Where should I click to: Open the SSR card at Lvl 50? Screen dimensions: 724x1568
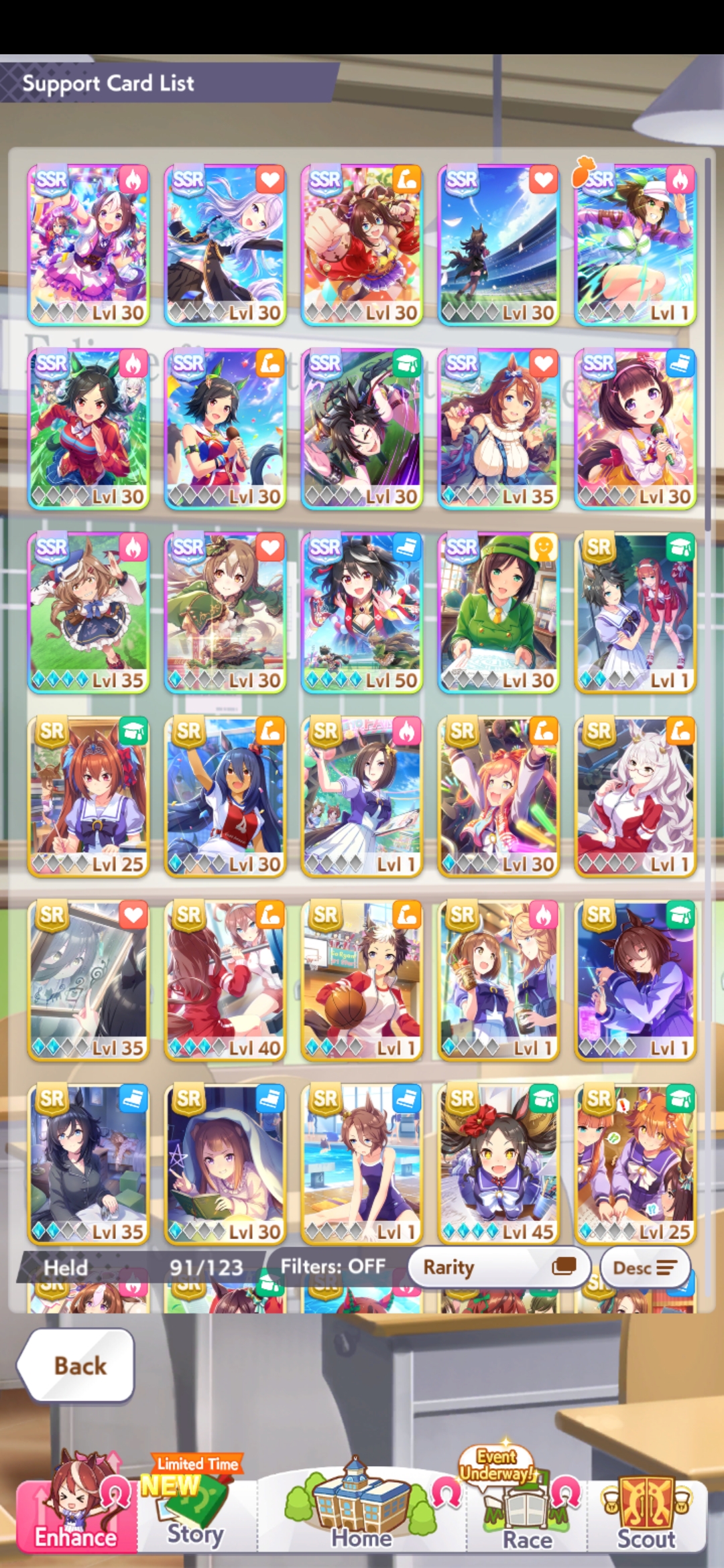coord(362,612)
